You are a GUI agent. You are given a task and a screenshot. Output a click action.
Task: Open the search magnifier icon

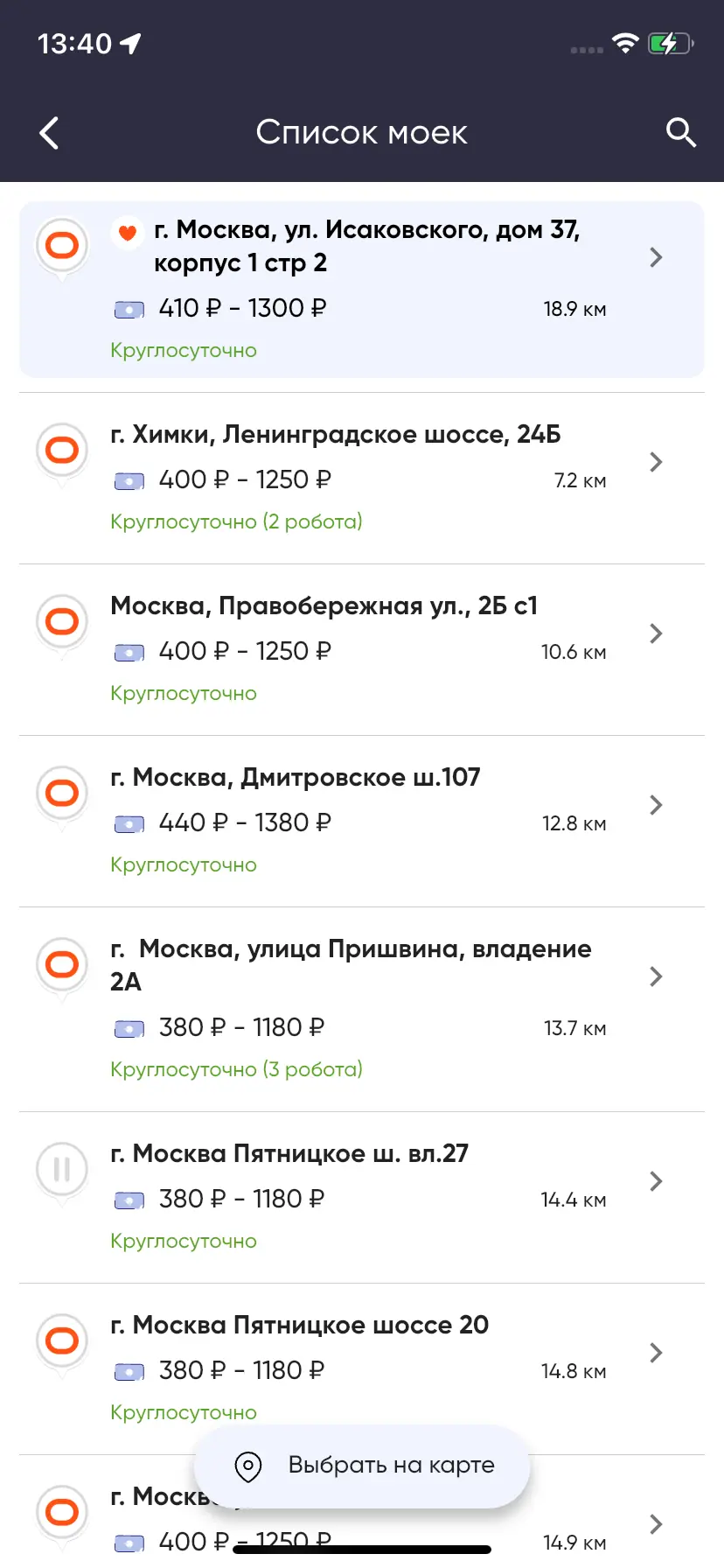point(680,133)
